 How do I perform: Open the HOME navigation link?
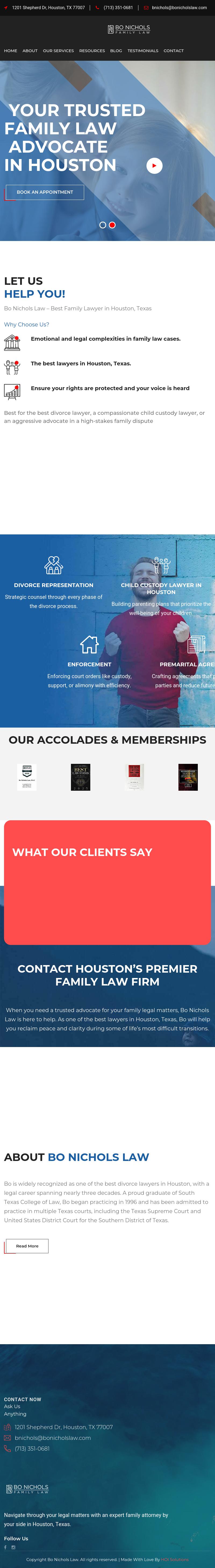point(10,51)
